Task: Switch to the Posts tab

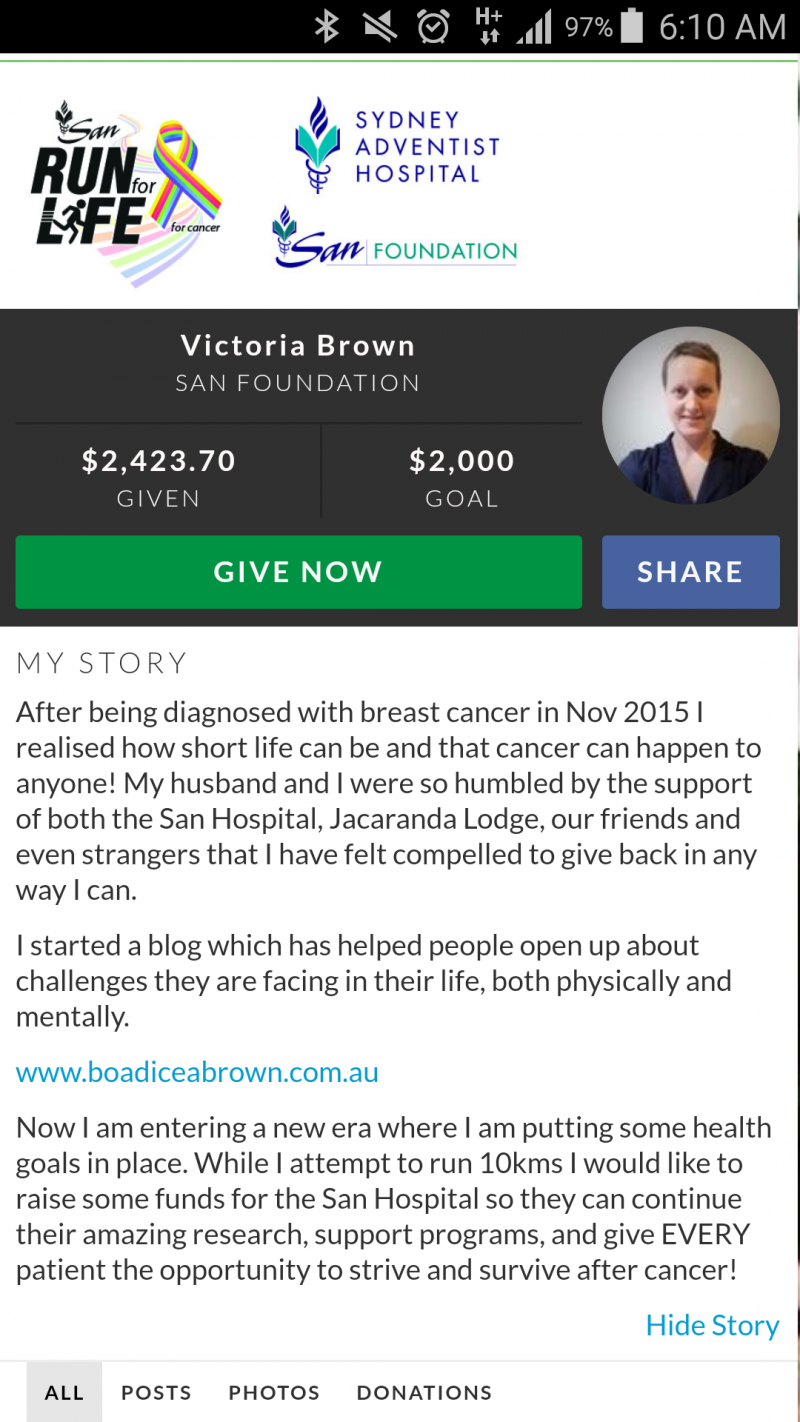Action: pyautogui.click(x=156, y=1392)
